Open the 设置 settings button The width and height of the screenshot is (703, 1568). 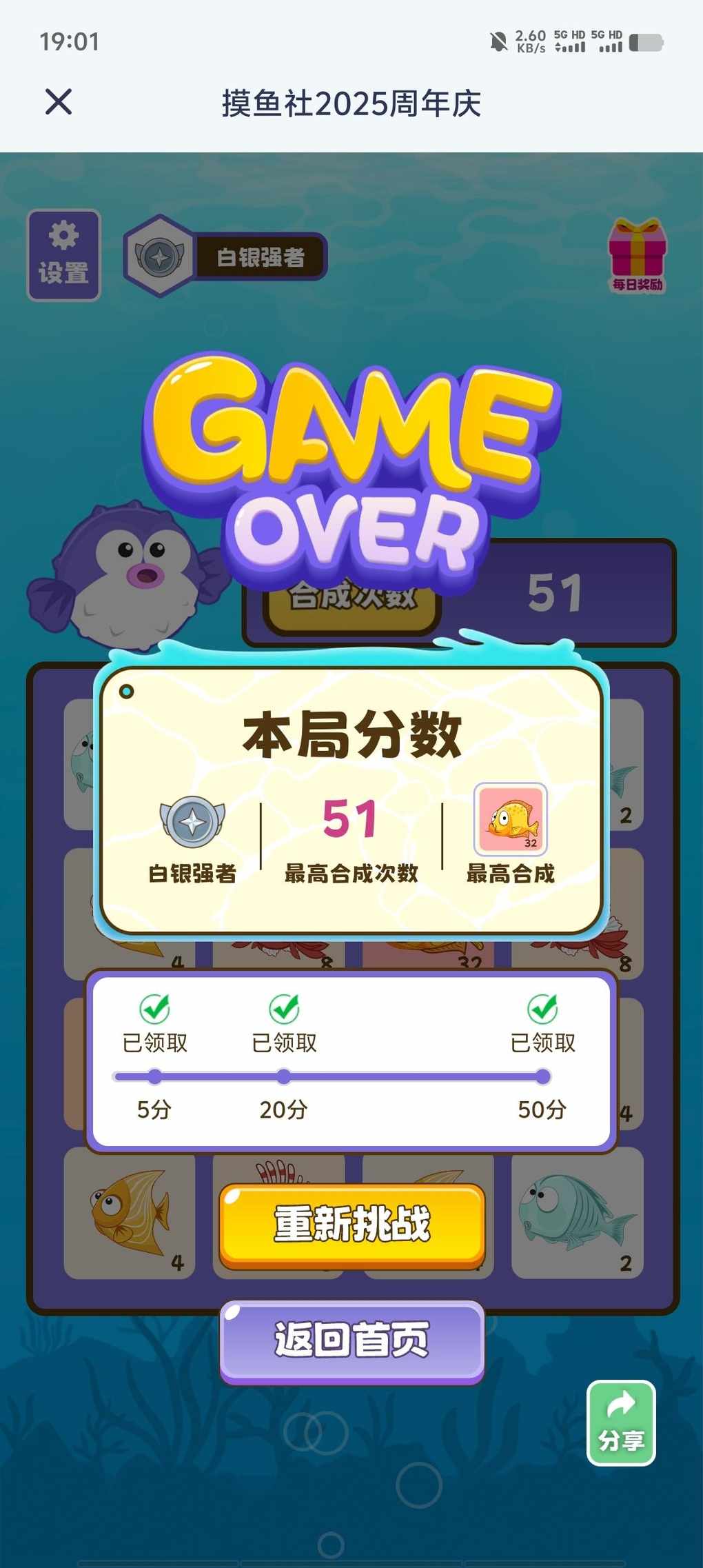(x=63, y=255)
